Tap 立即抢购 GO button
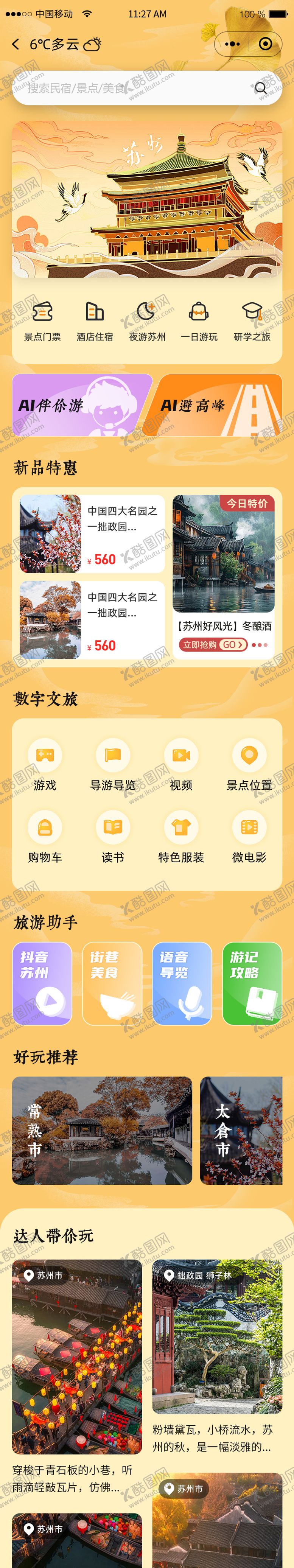 (213, 645)
